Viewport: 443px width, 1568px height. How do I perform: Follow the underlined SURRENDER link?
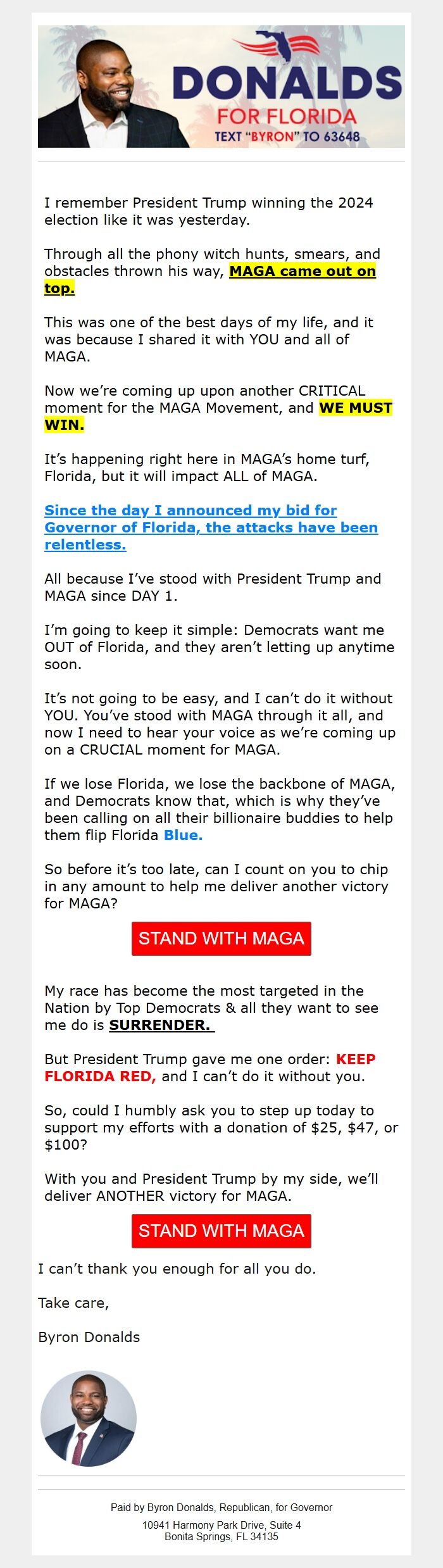pyautogui.click(x=161, y=1025)
